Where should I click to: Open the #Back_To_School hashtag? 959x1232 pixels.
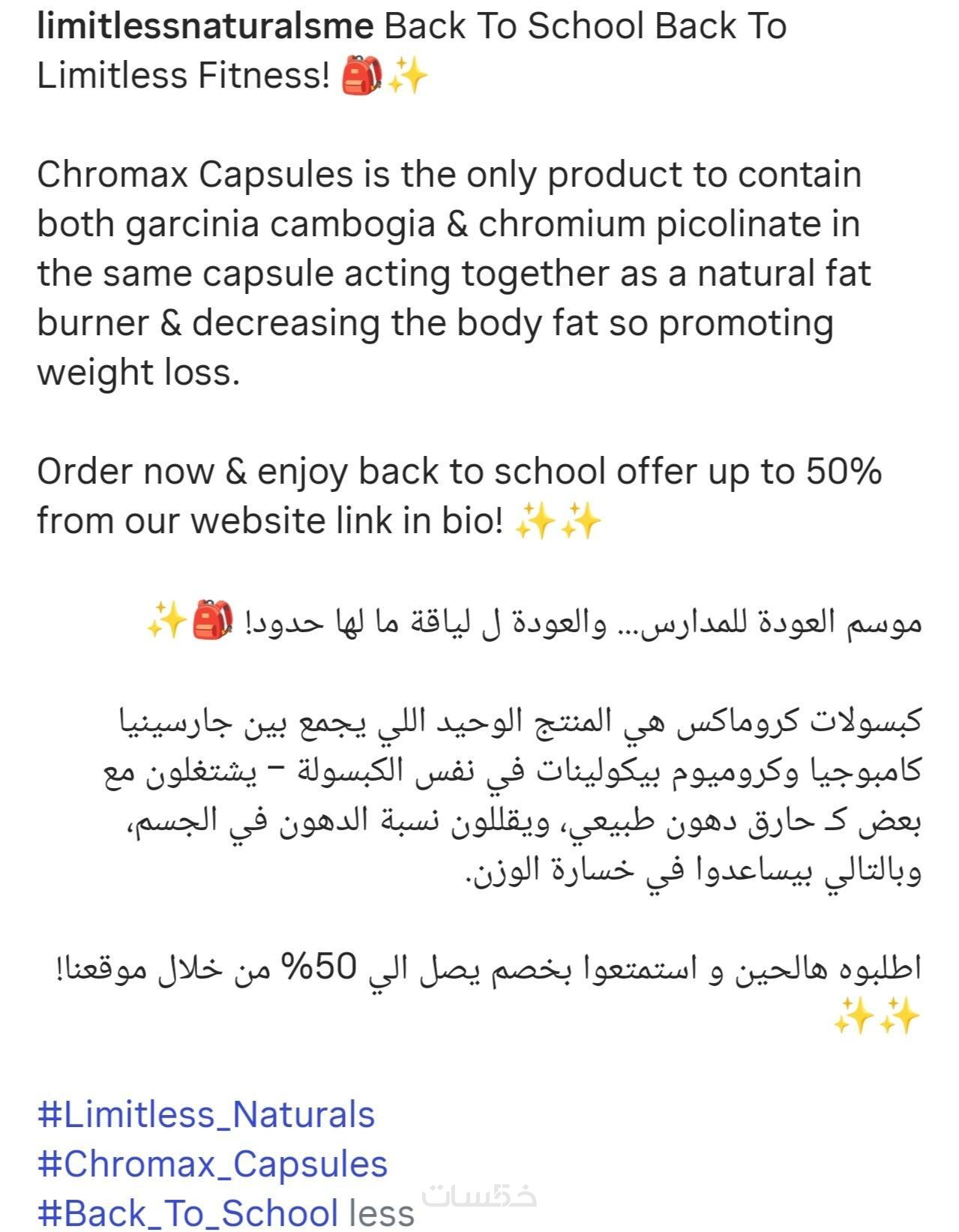point(187,1213)
